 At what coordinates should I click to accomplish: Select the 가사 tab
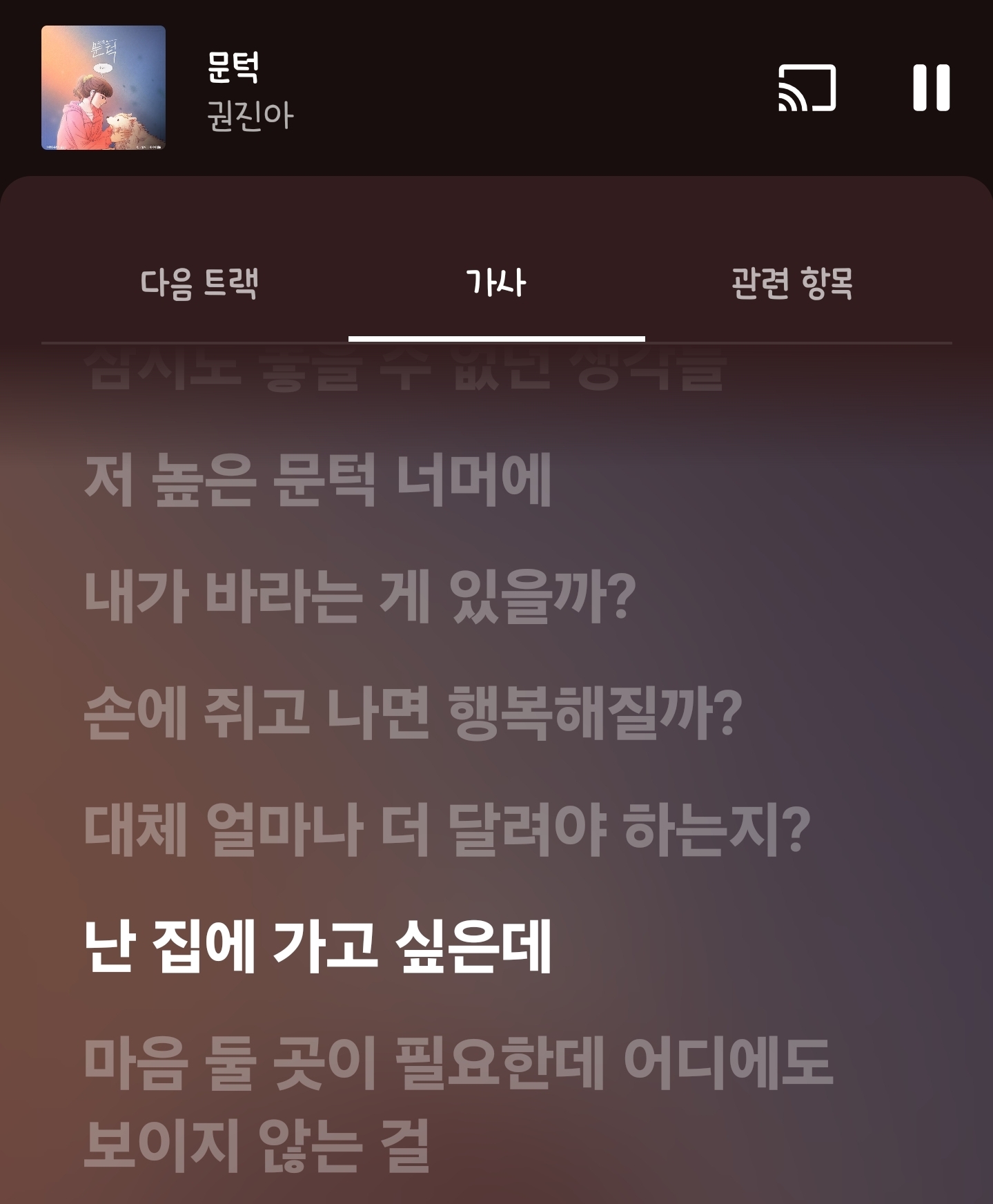(x=496, y=283)
